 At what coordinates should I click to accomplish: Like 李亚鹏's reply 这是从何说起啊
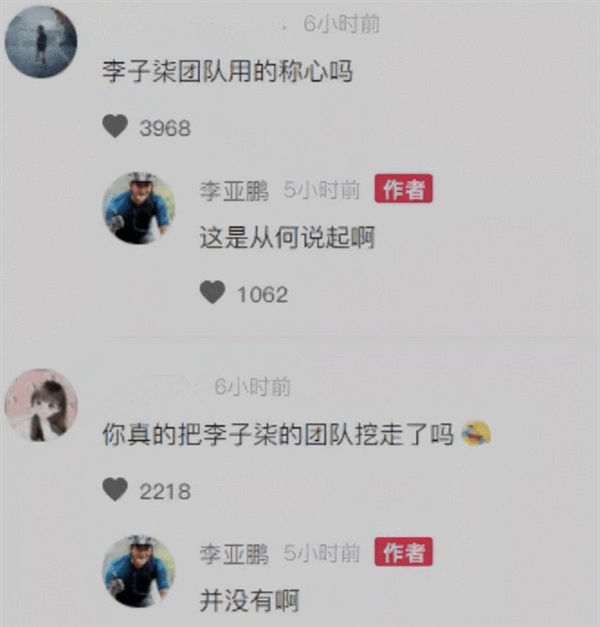212,293
